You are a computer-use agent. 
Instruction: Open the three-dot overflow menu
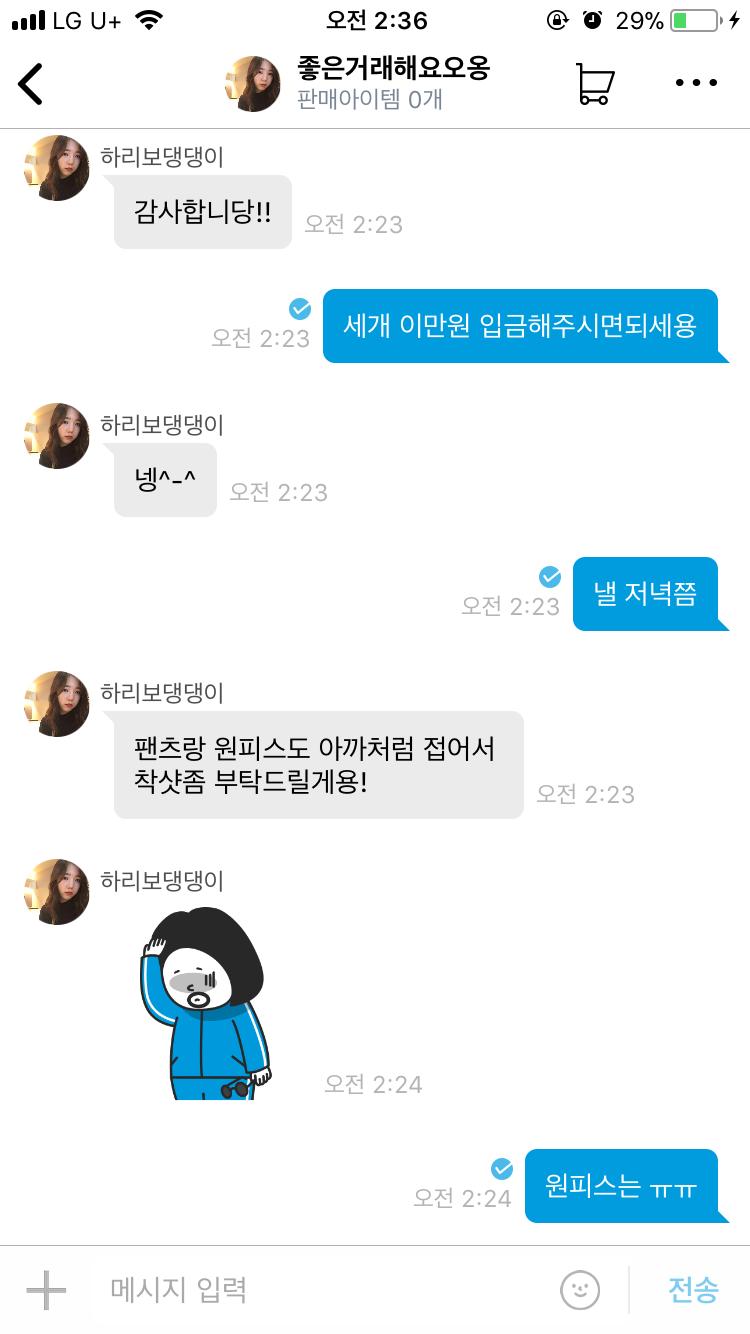tap(696, 83)
